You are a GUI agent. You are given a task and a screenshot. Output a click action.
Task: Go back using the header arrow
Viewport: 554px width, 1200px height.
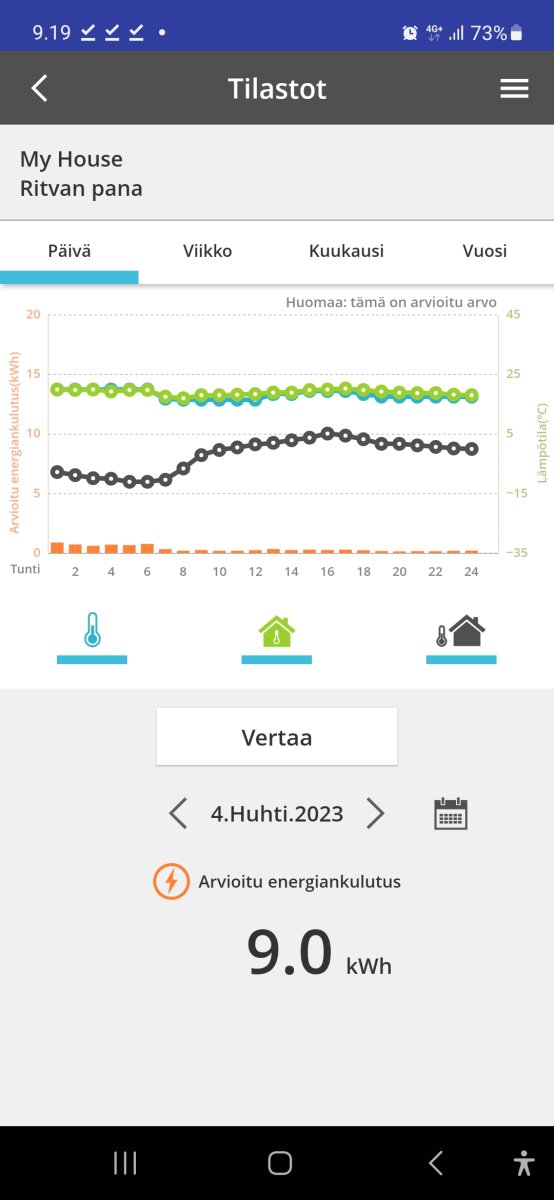coord(39,88)
